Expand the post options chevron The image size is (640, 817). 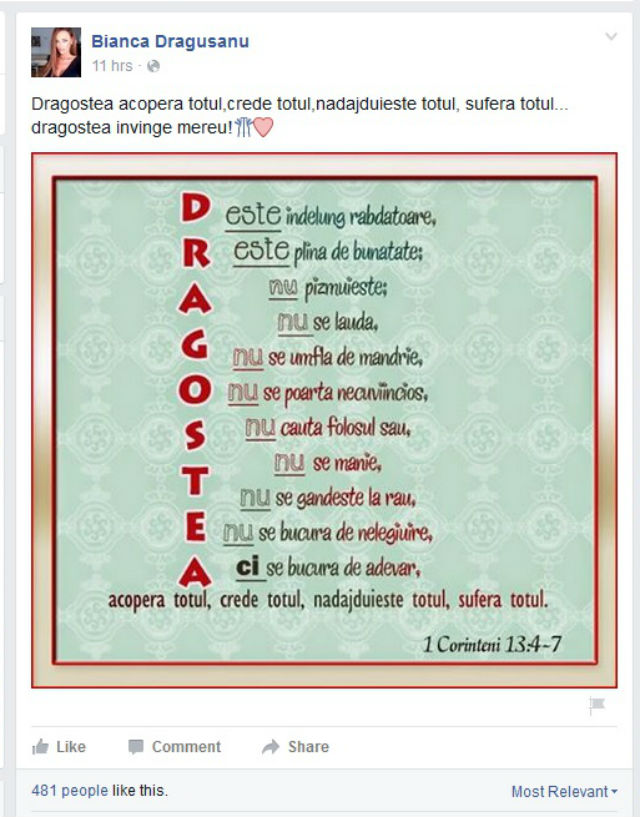click(611, 38)
